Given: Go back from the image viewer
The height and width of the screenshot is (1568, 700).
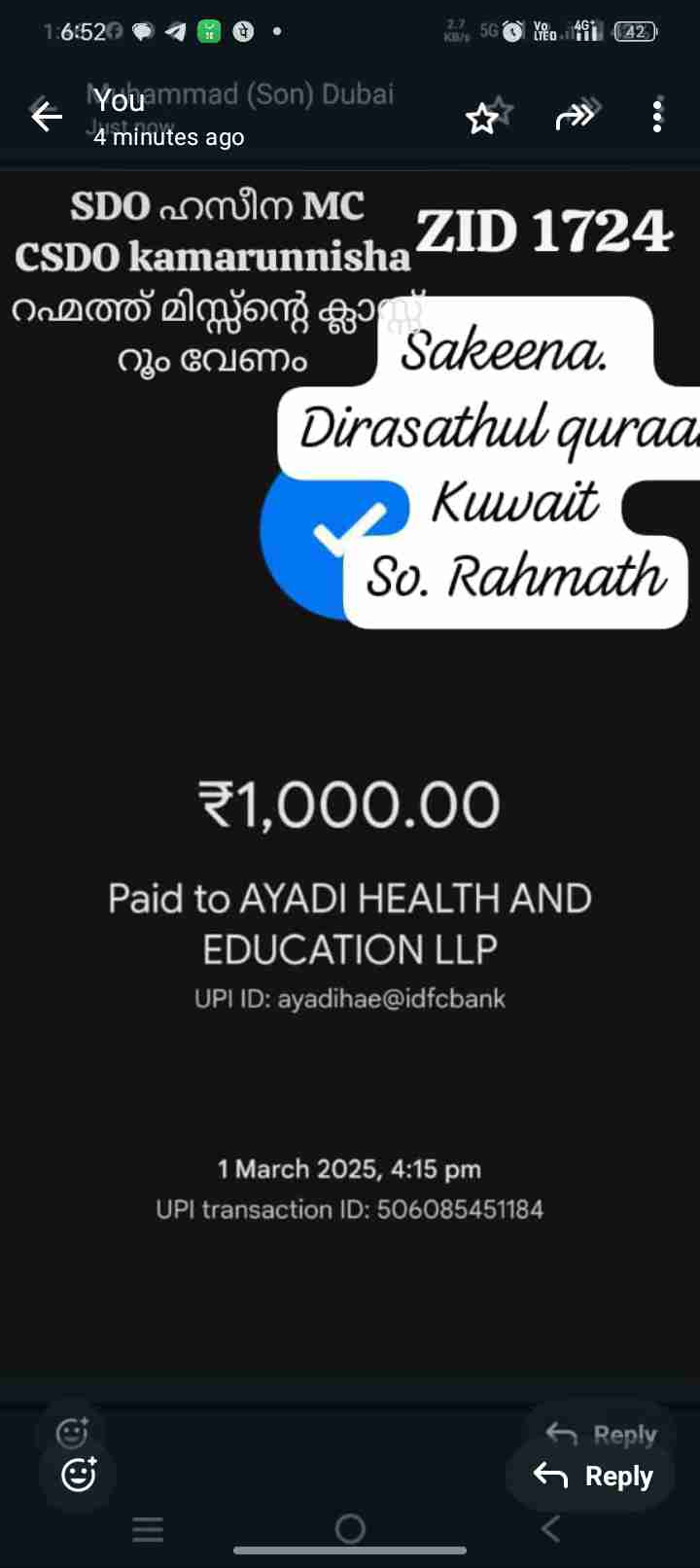Looking at the screenshot, I should pos(46,118).
